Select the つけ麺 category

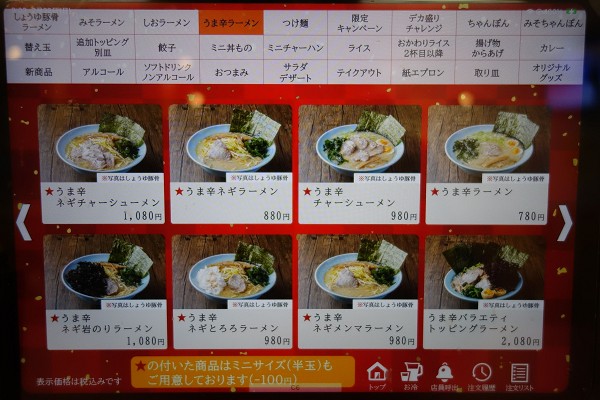[x=295, y=22]
